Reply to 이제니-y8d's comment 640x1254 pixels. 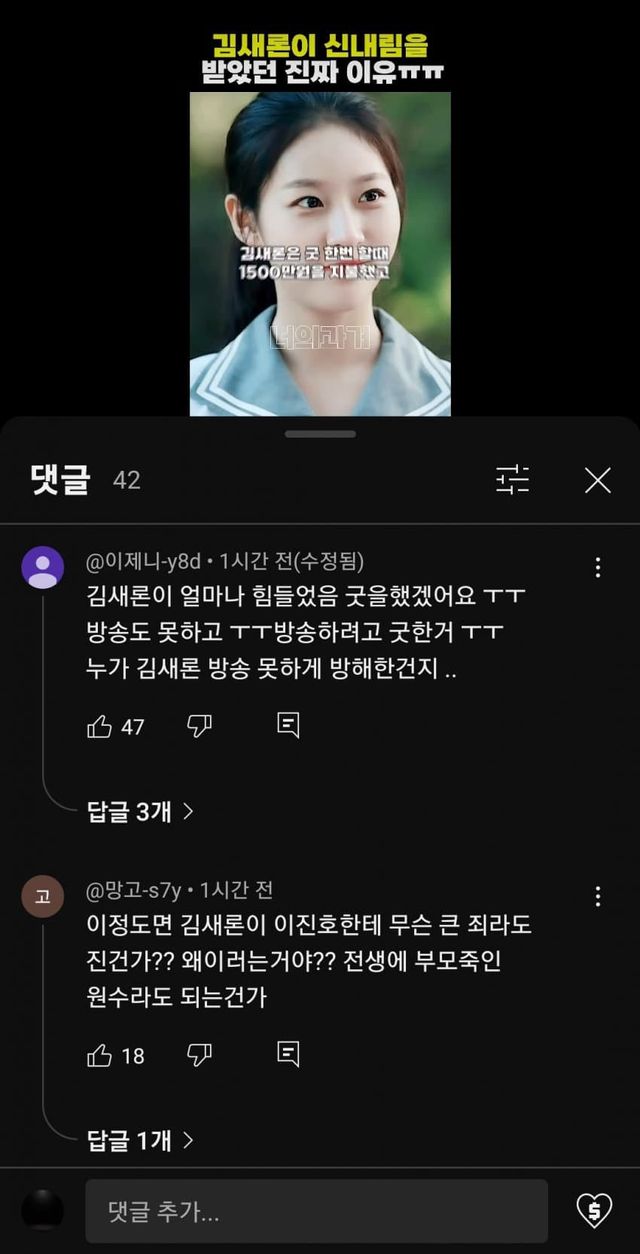pos(288,726)
